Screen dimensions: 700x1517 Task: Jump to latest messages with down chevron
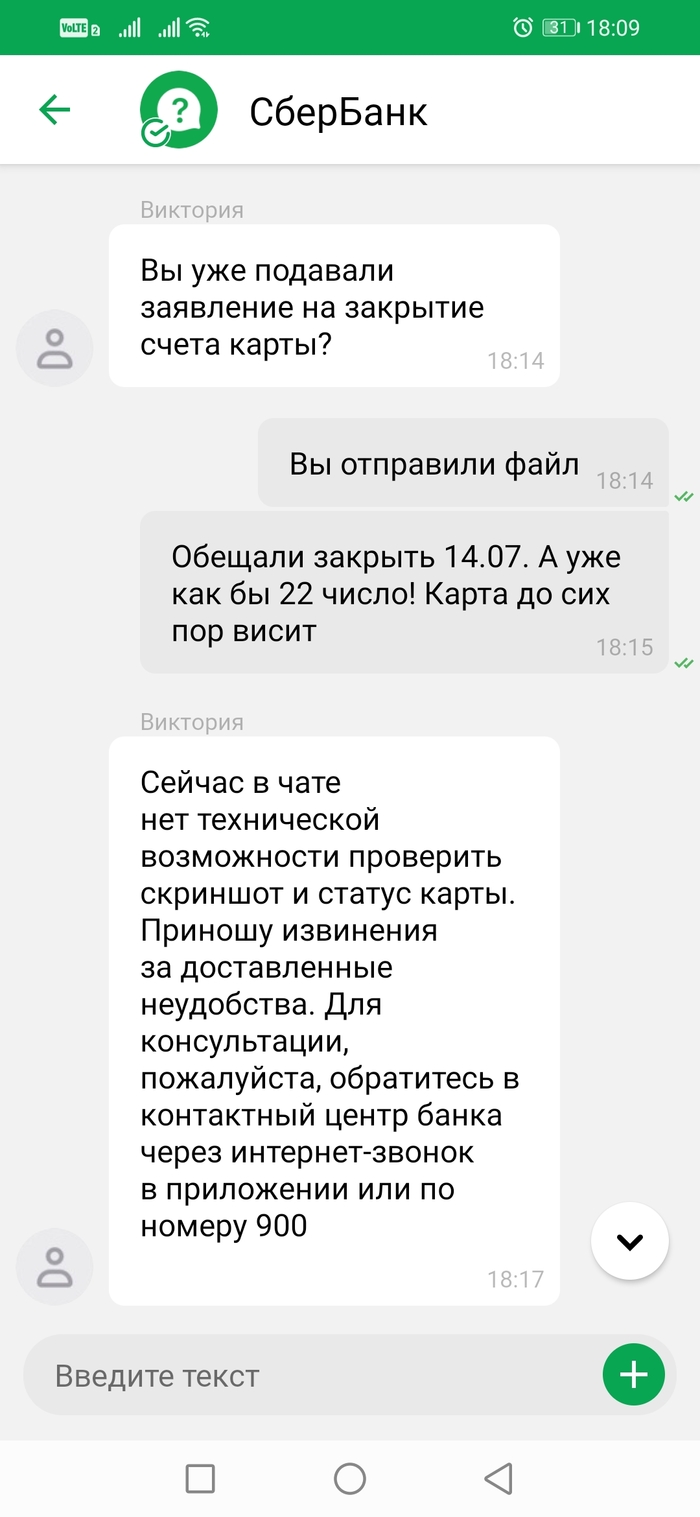pyautogui.click(x=629, y=1242)
